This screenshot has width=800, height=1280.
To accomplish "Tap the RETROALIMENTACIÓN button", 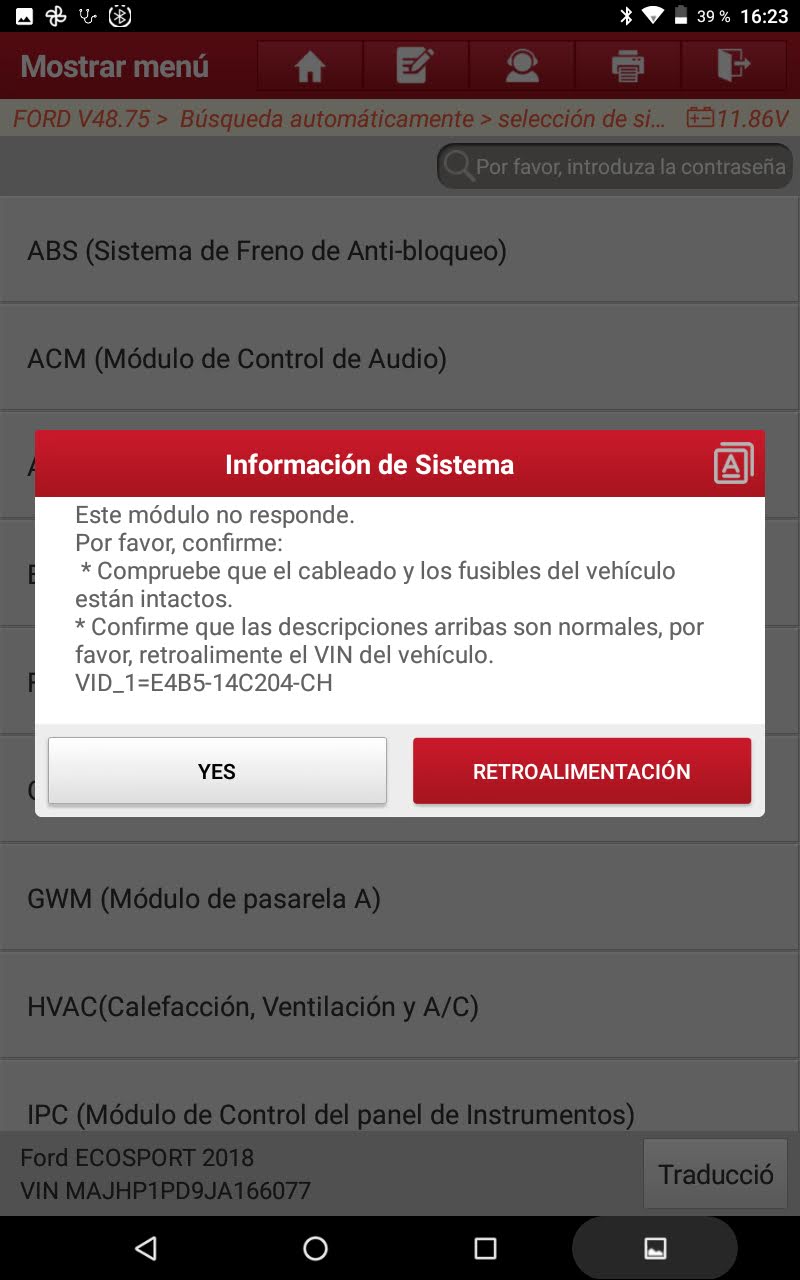I will pos(582,771).
